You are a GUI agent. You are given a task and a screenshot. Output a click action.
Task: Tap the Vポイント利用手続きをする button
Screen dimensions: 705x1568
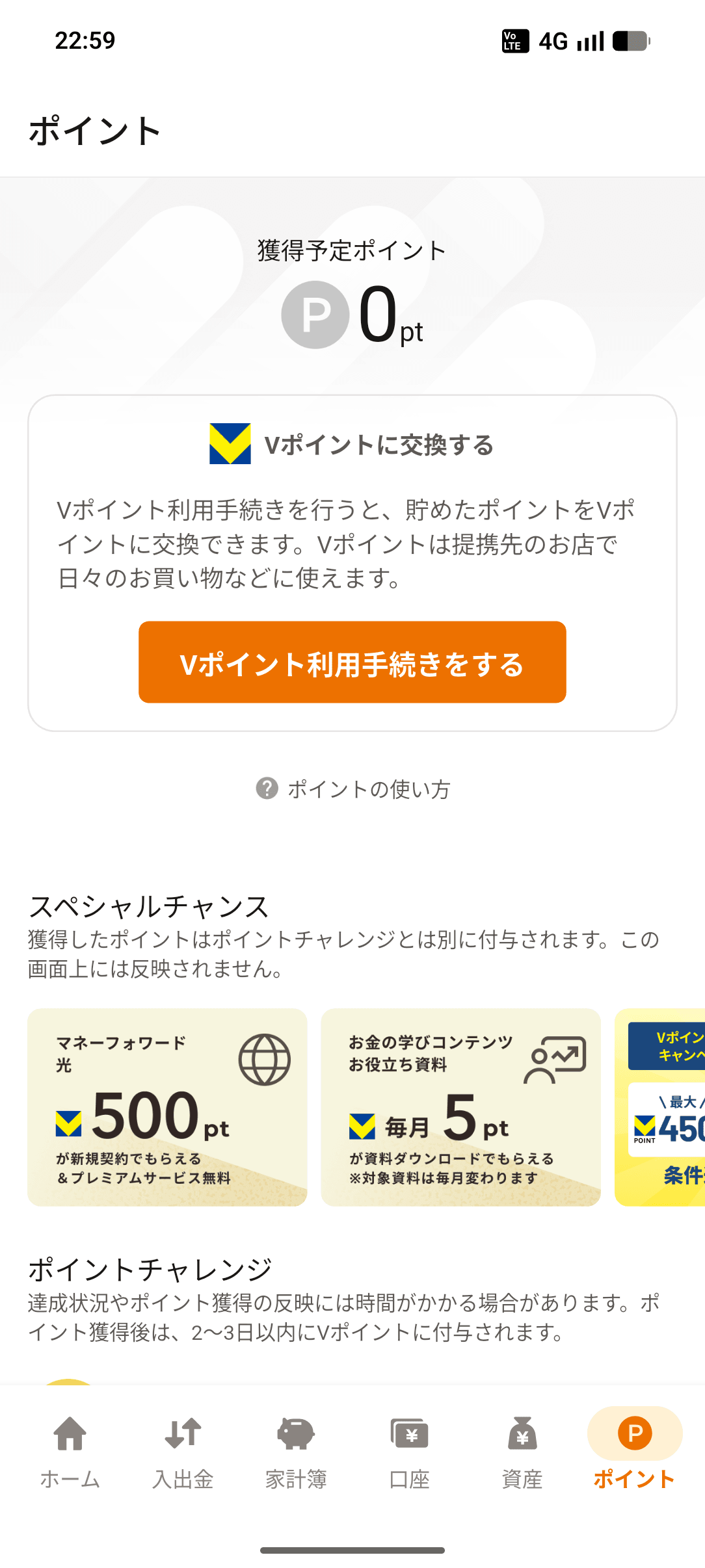tap(352, 662)
